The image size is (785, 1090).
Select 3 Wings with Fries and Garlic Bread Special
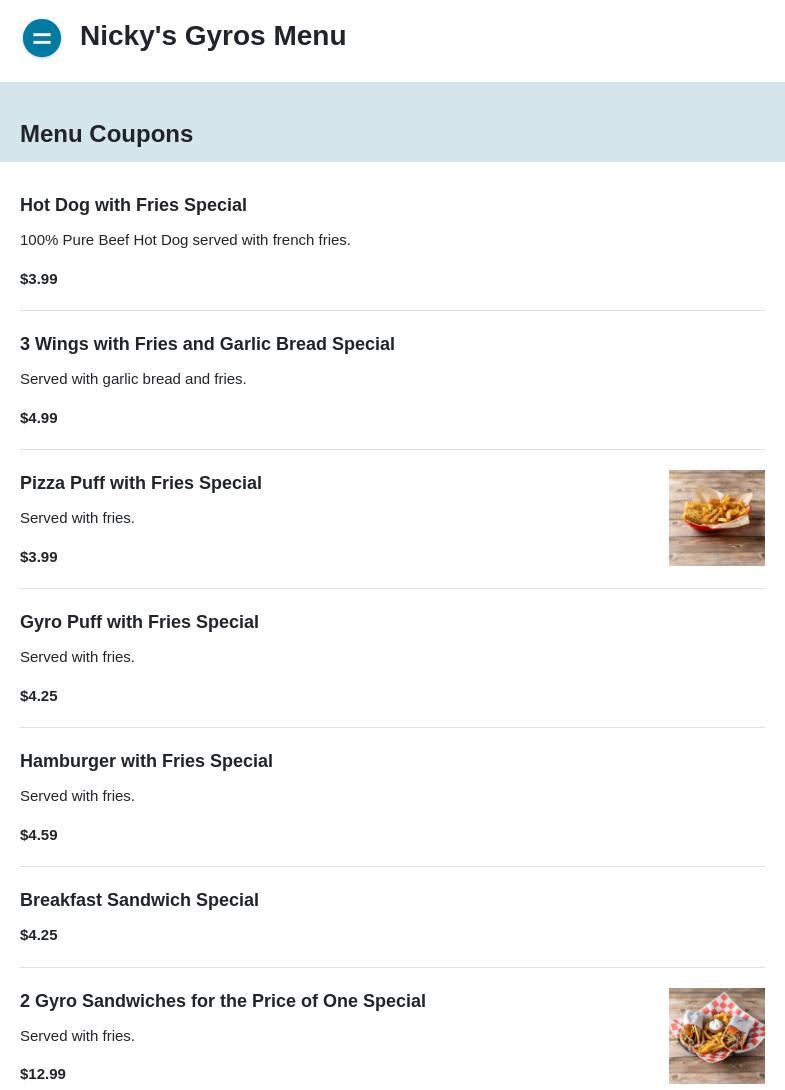pyautogui.click(x=207, y=344)
